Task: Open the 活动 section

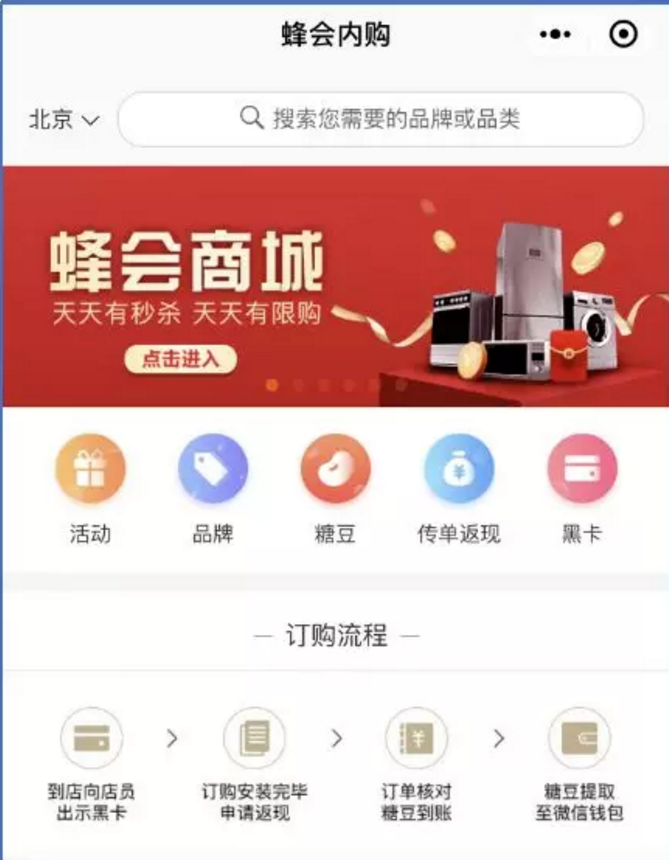Action: pyautogui.click(x=90, y=469)
